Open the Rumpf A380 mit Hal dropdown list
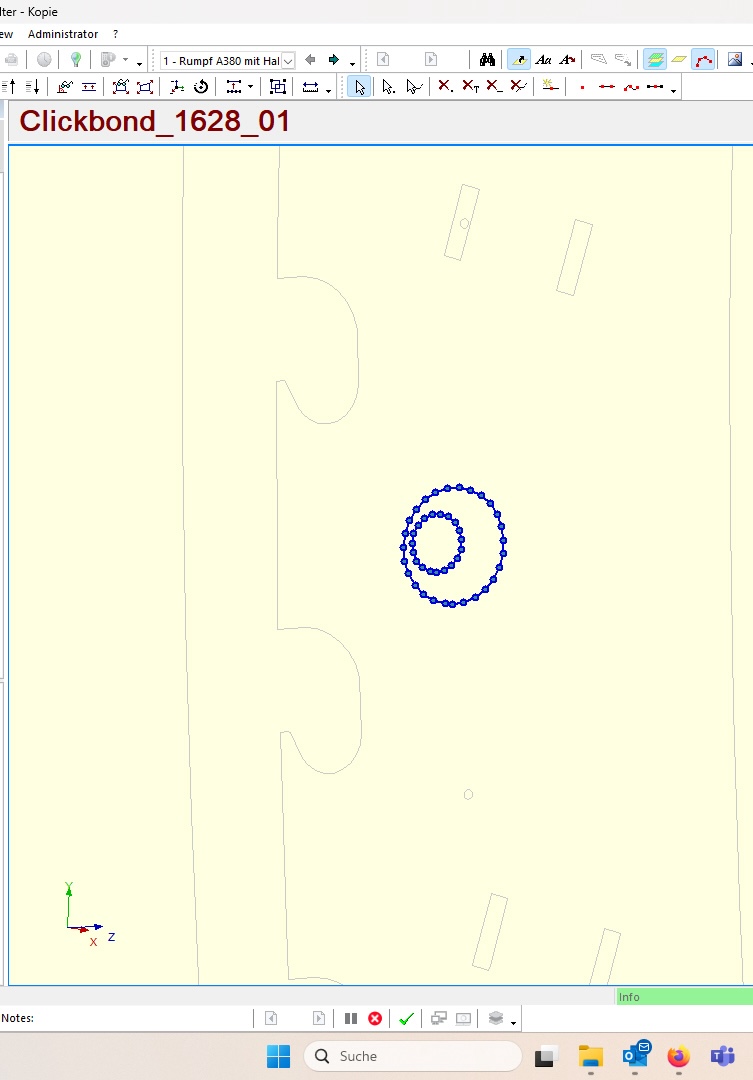The image size is (753, 1080). pyautogui.click(x=287, y=60)
